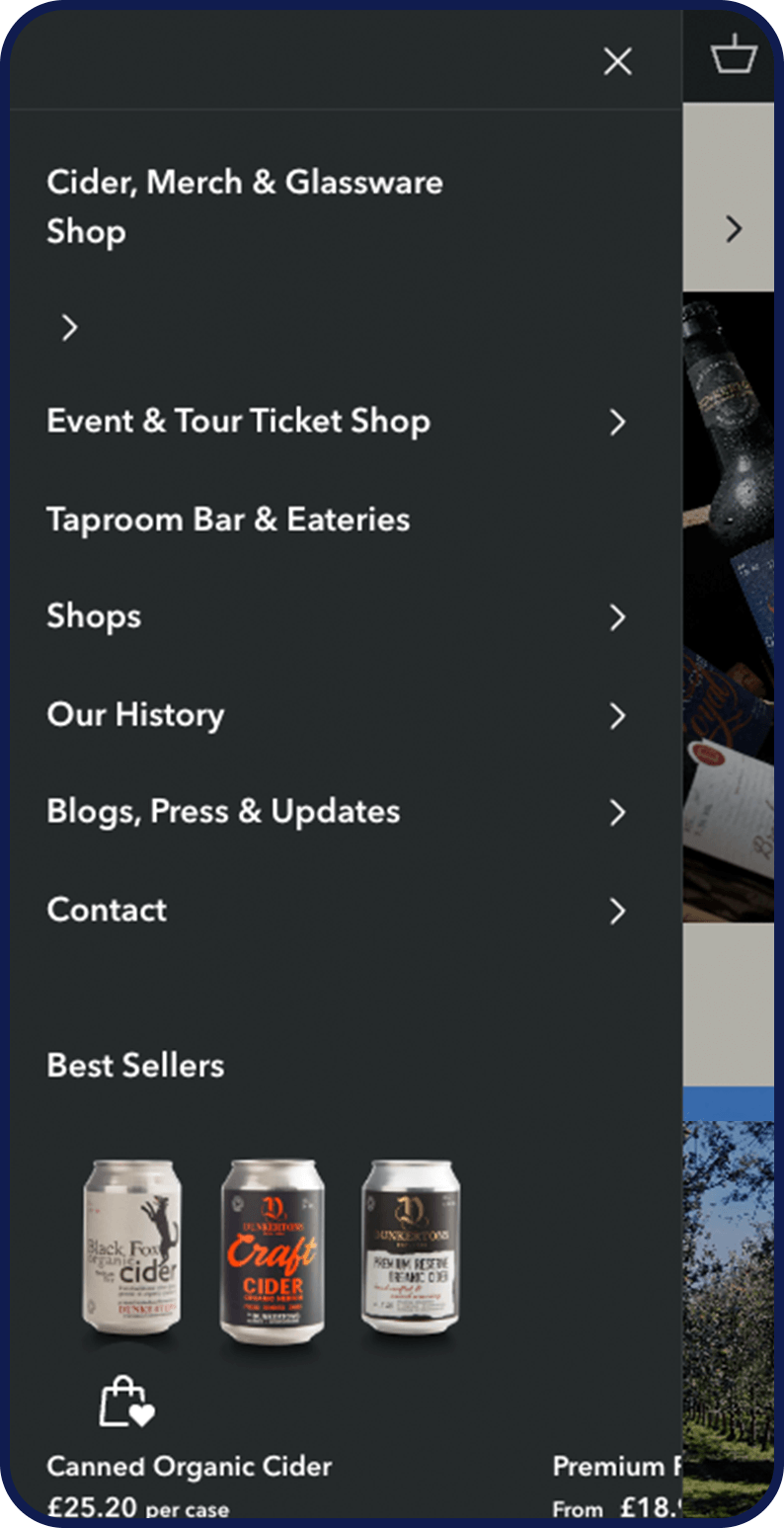Open Cider, Merch & Glassware Shop

coord(244,206)
